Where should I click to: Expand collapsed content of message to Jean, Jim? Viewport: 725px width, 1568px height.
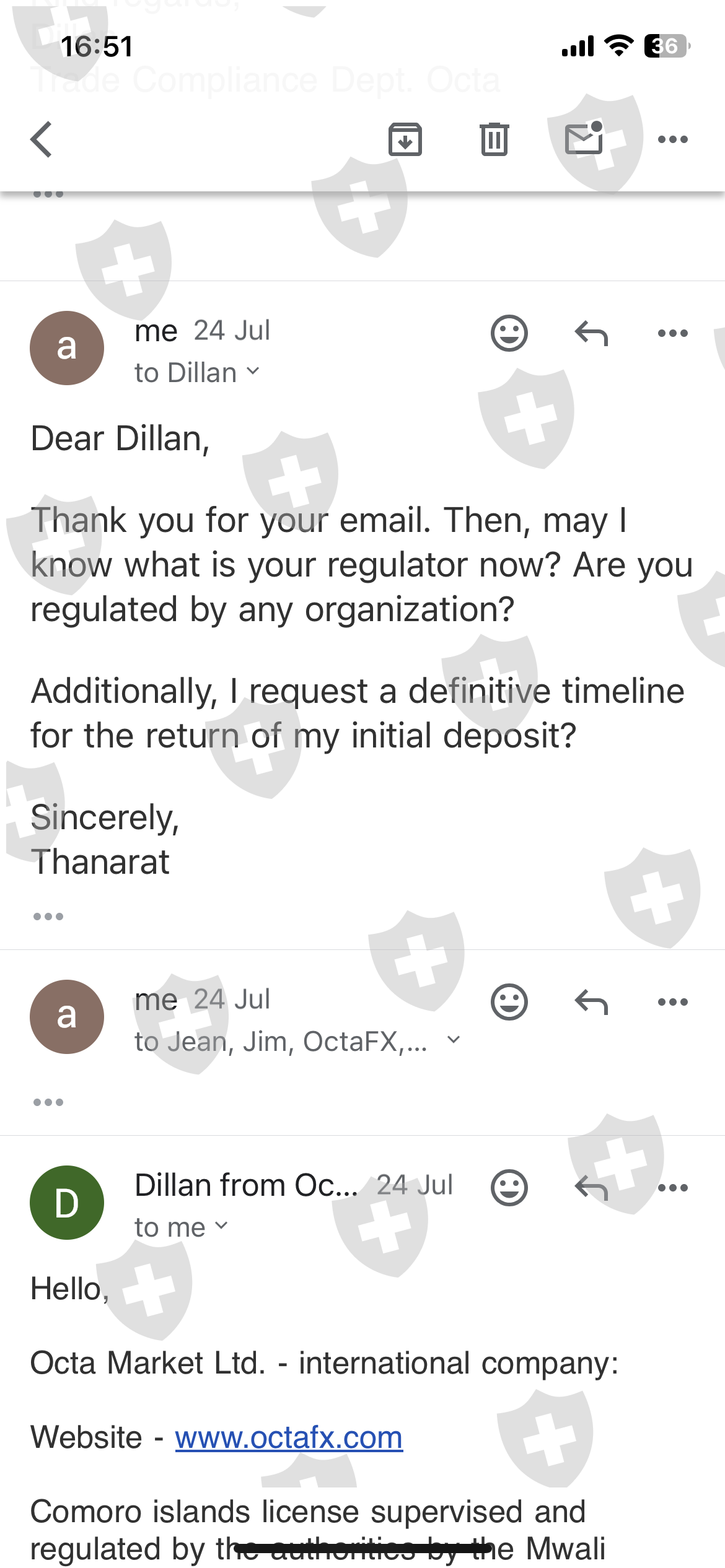click(48, 1102)
